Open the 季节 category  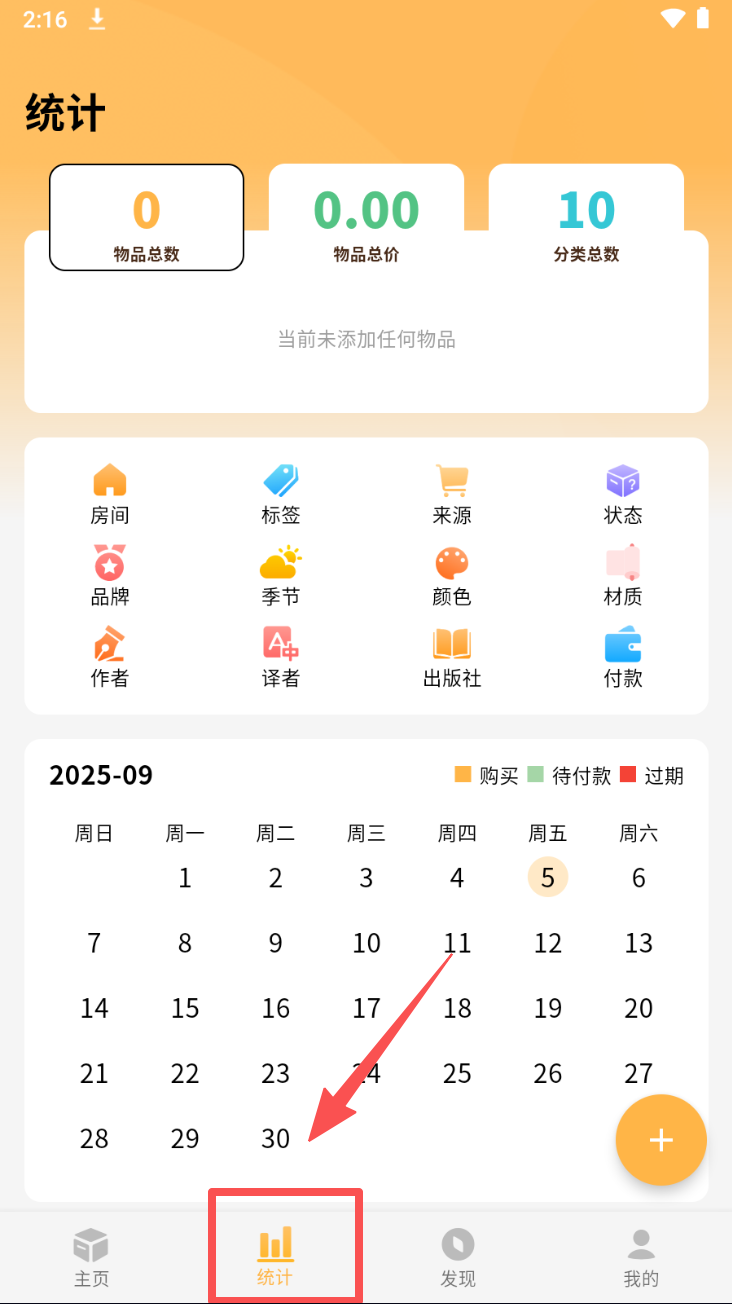[x=281, y=576]
